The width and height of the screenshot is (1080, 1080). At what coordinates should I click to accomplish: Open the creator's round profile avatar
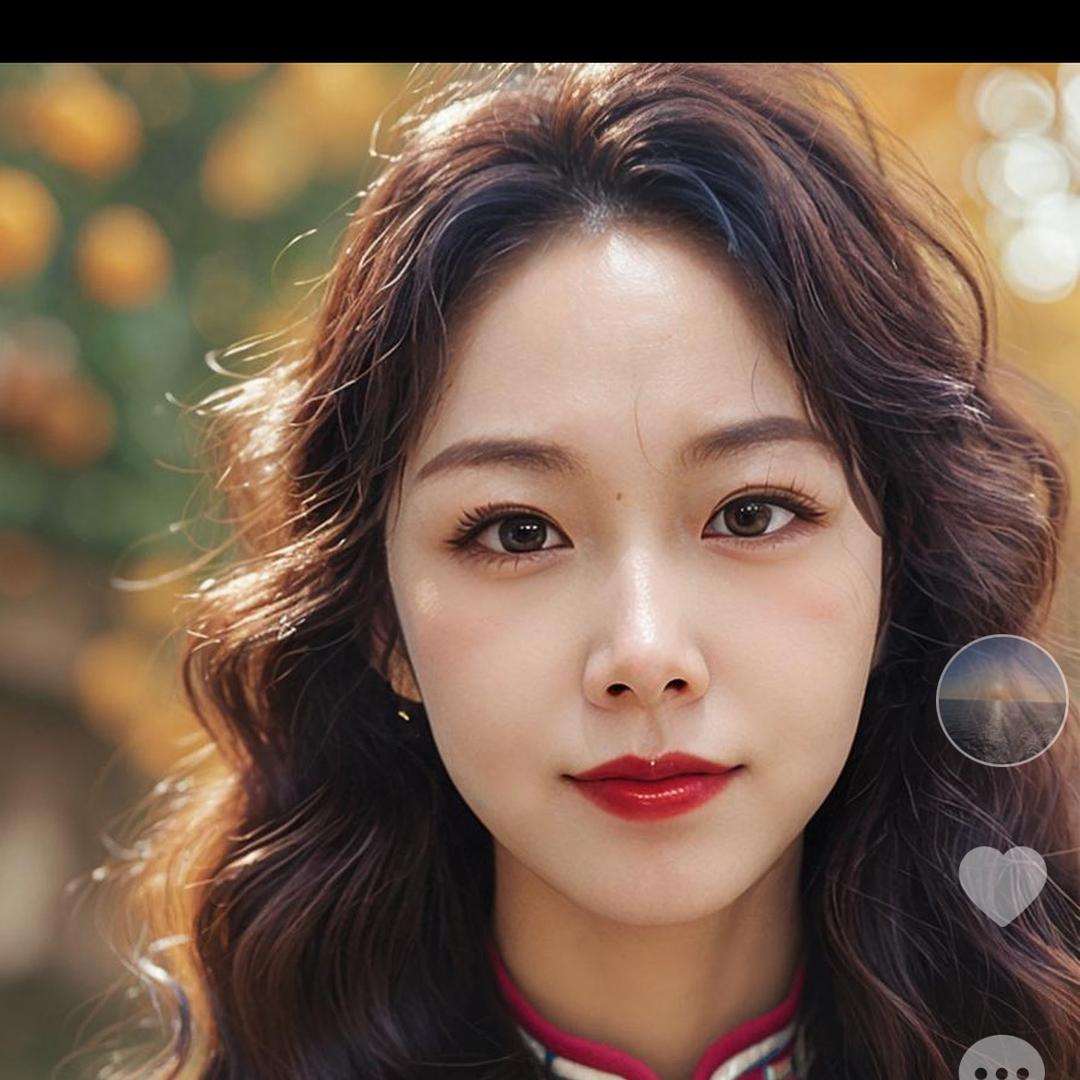pyautogui.click(x=1002, y=700)
